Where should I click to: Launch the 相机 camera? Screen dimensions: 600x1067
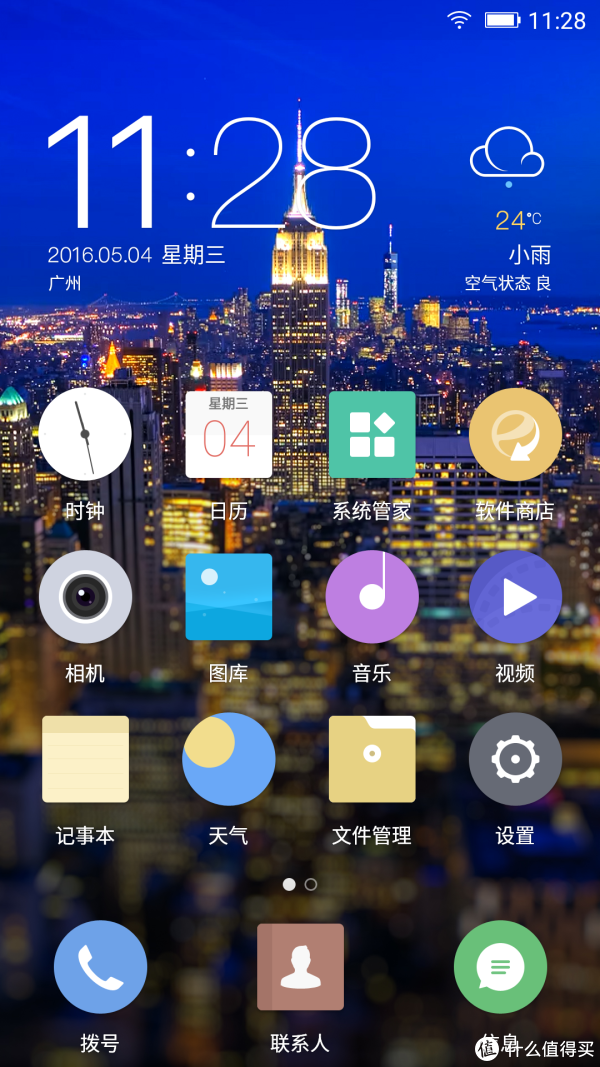85,597
